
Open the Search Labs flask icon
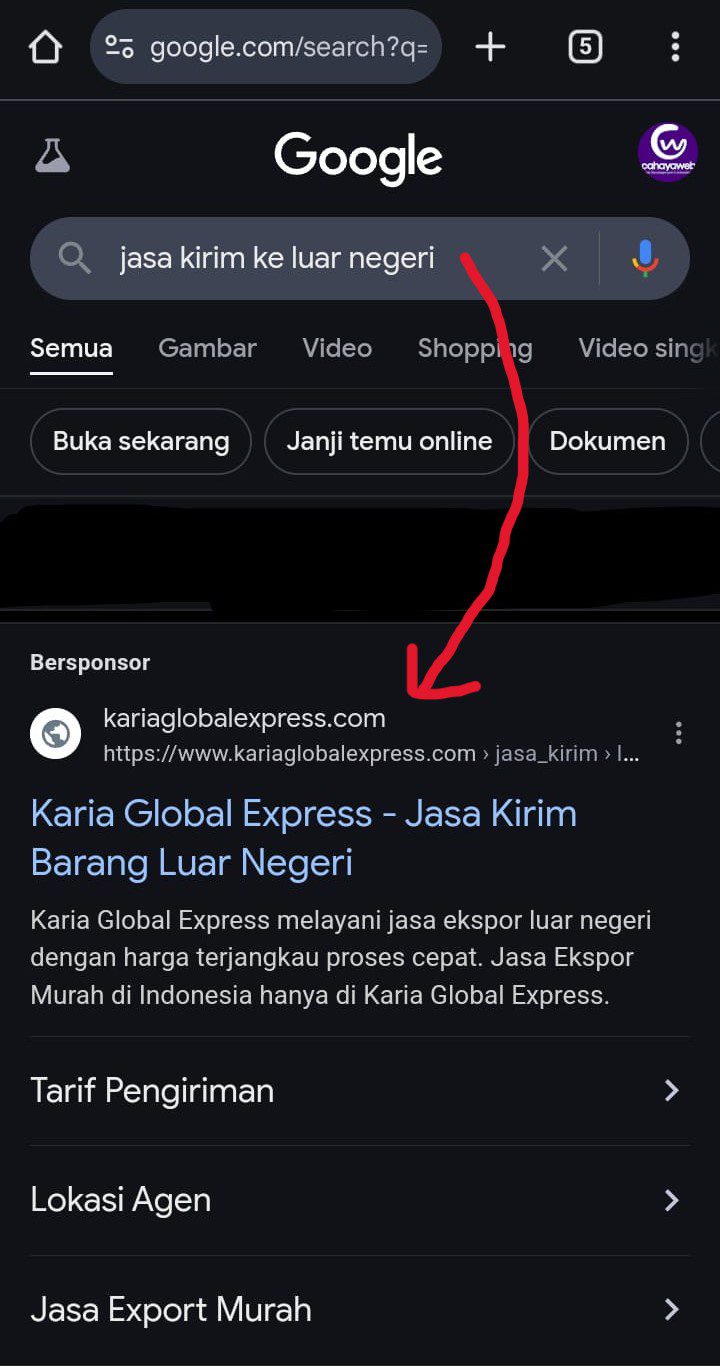52,155
